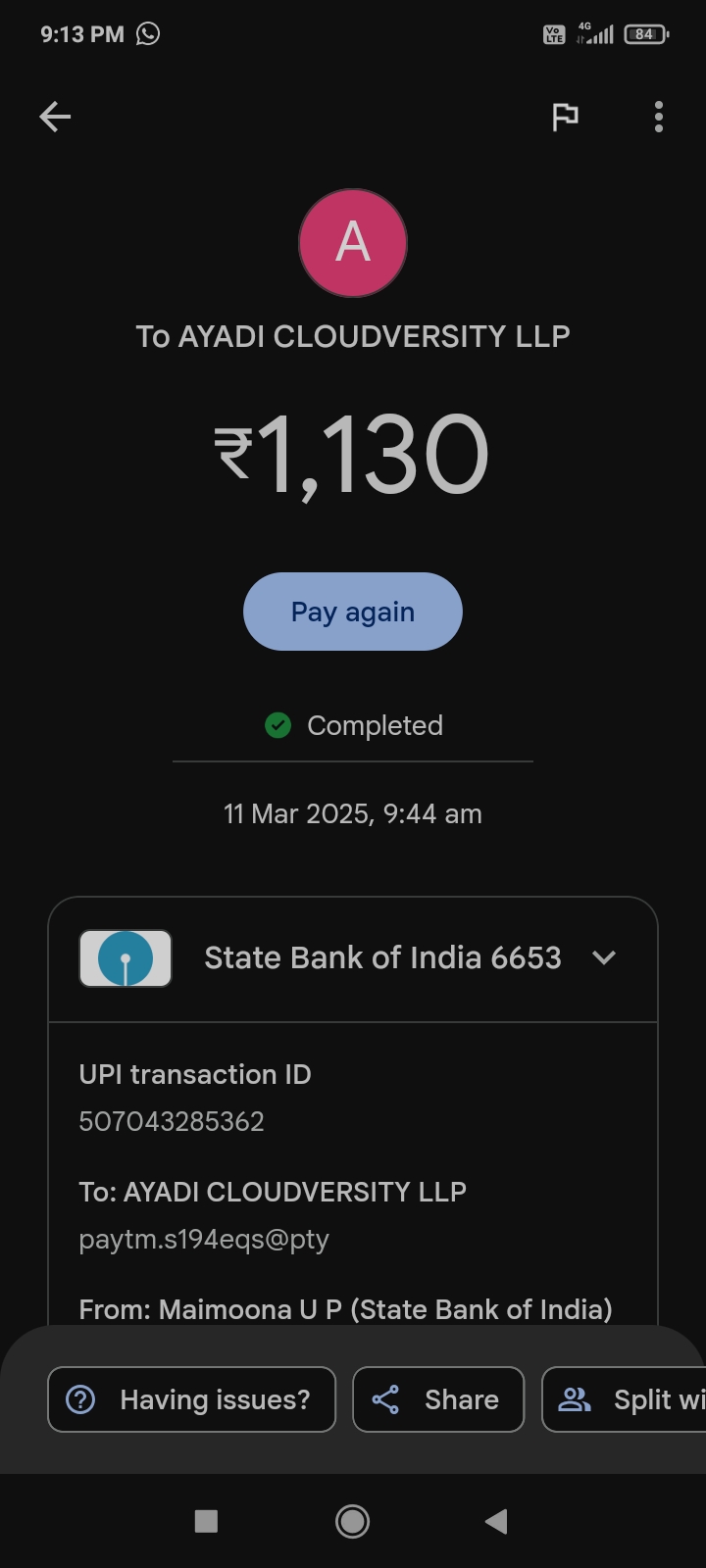Open the recent apps view

tap(206, 1521)
